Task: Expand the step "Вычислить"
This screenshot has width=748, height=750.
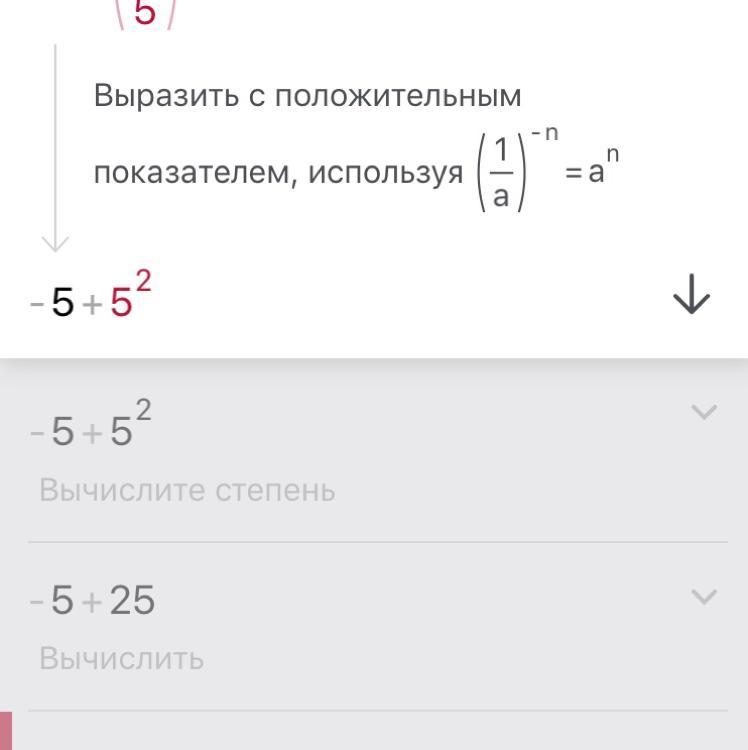Action: (705, 597)
